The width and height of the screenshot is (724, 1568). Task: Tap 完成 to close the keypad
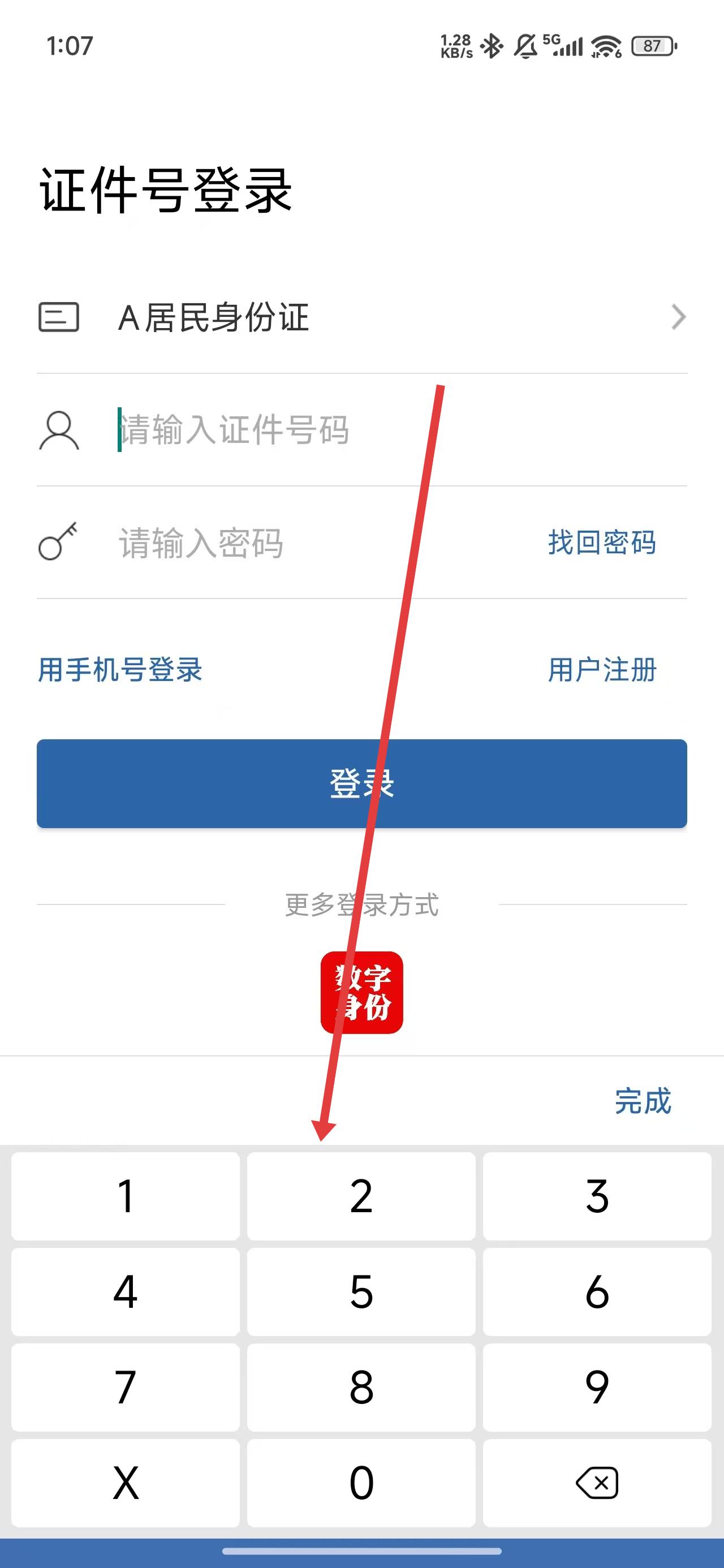[643, 1101]
